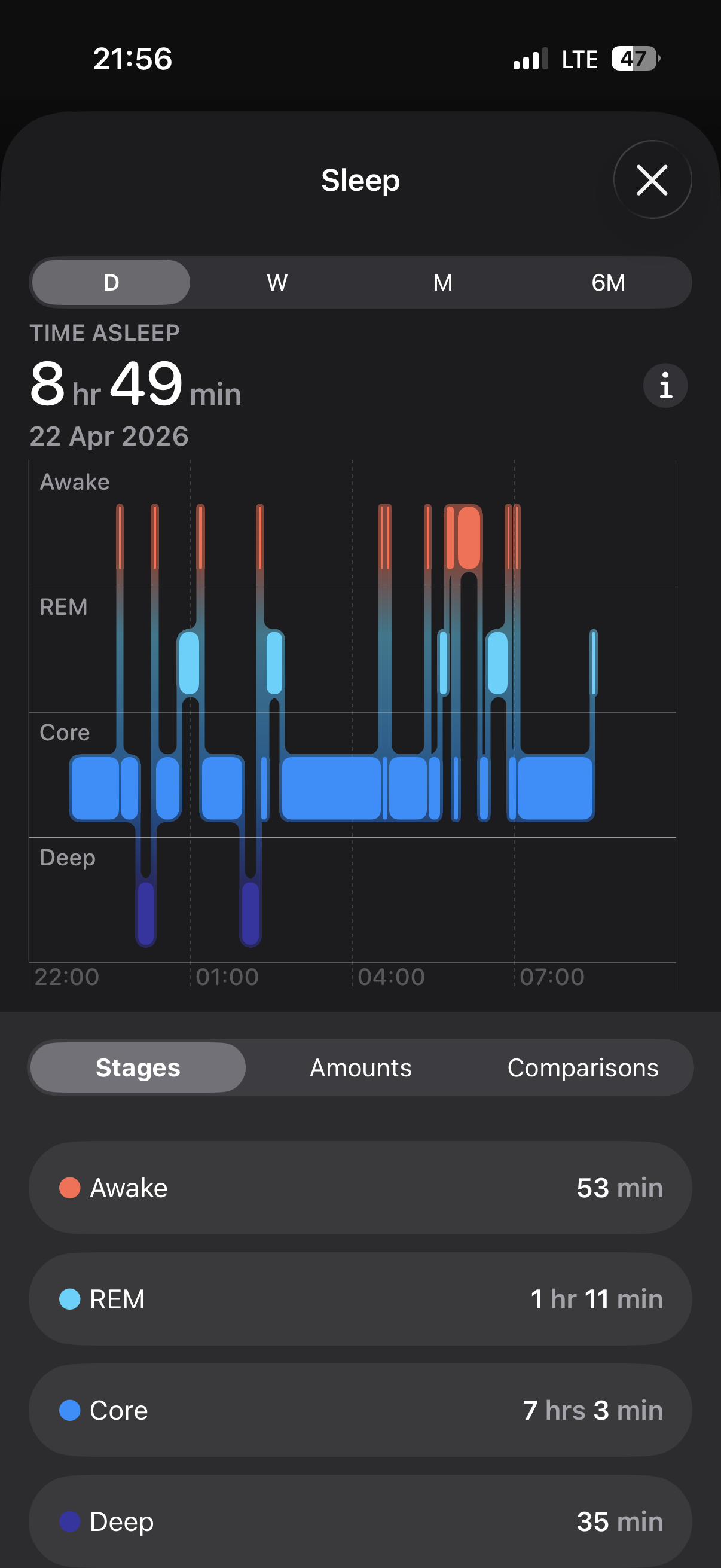
Task: Switch to the M monthly view
Action: click(x=442, y=282)
